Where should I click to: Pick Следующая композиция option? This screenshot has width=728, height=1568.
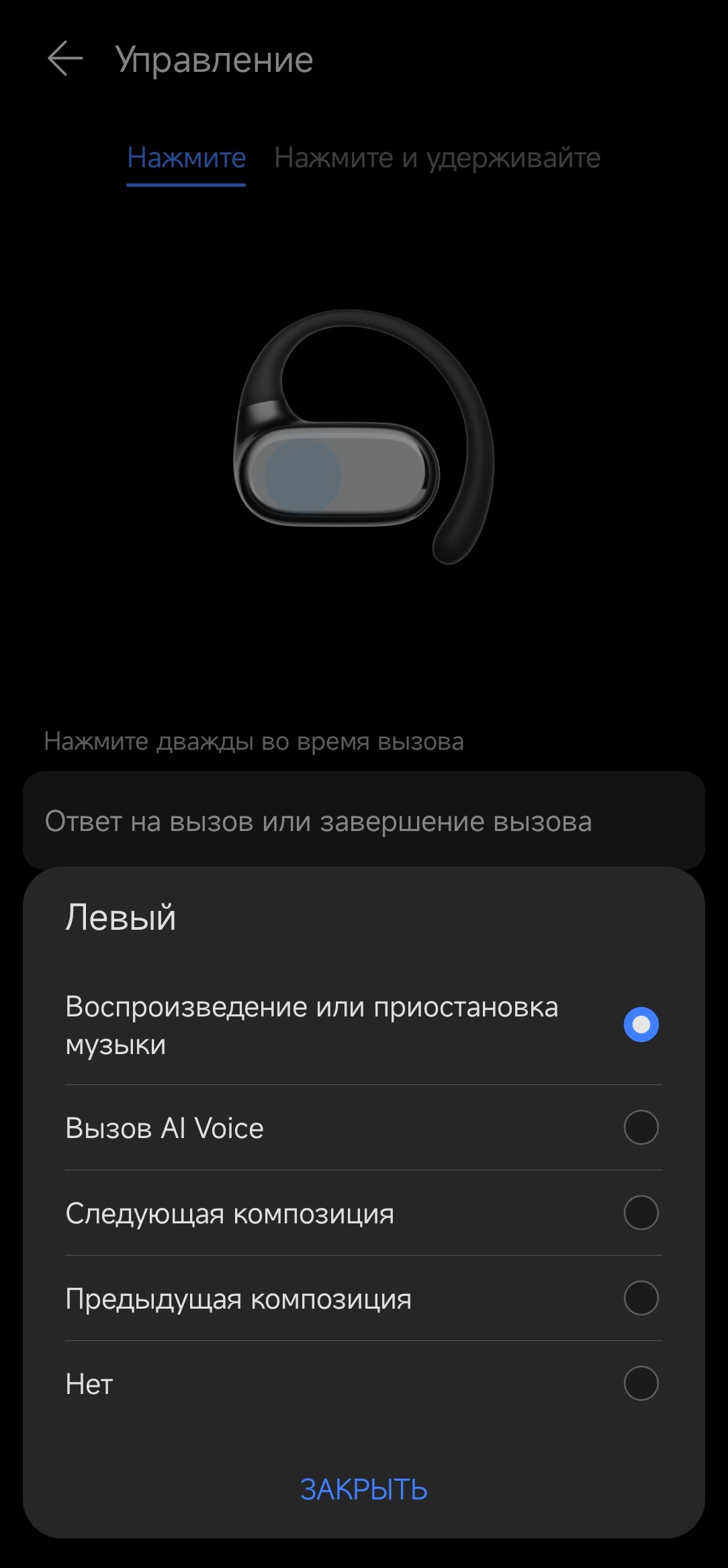(x=641, y=1213)
